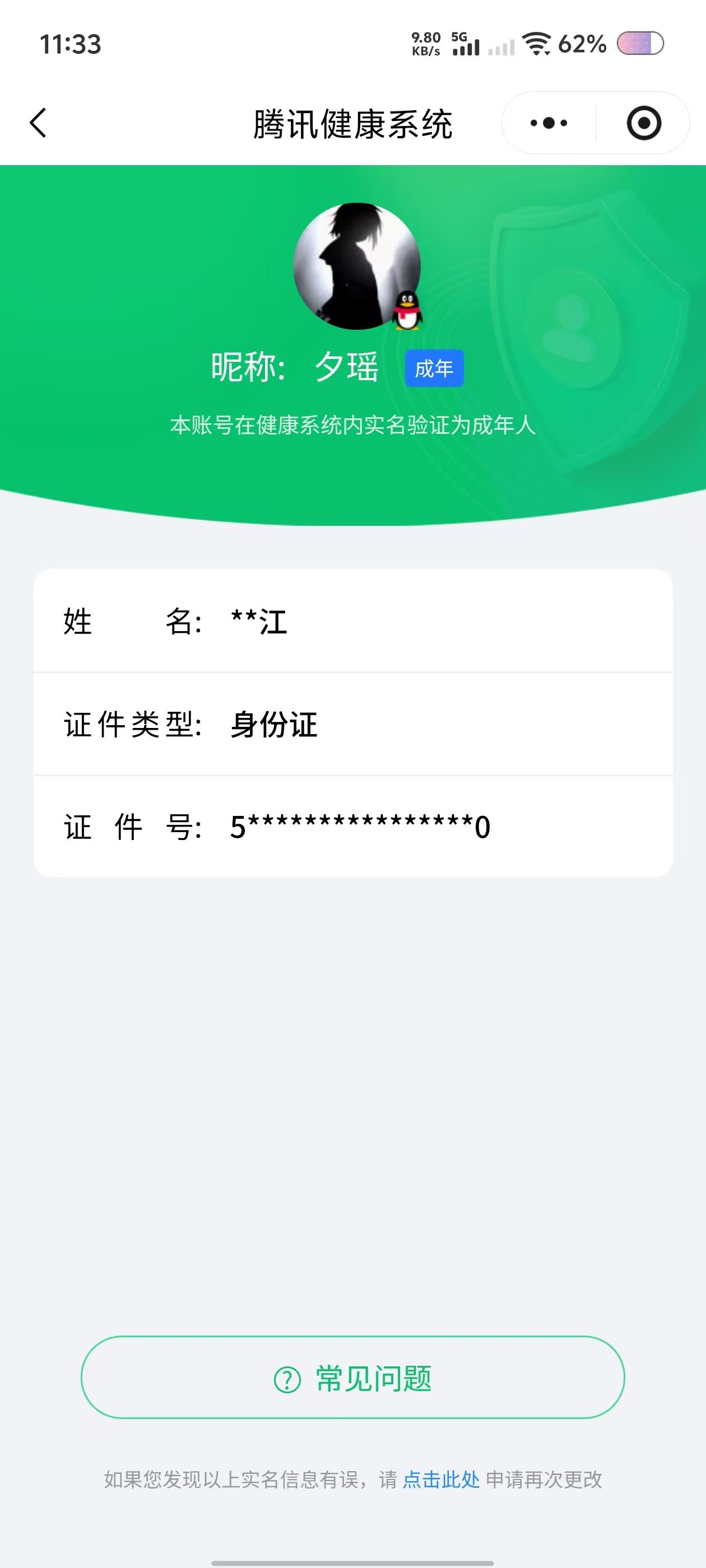Tap the Wi-Fi status bar icon
706x1568 pixels.
(x=537, y=43)
